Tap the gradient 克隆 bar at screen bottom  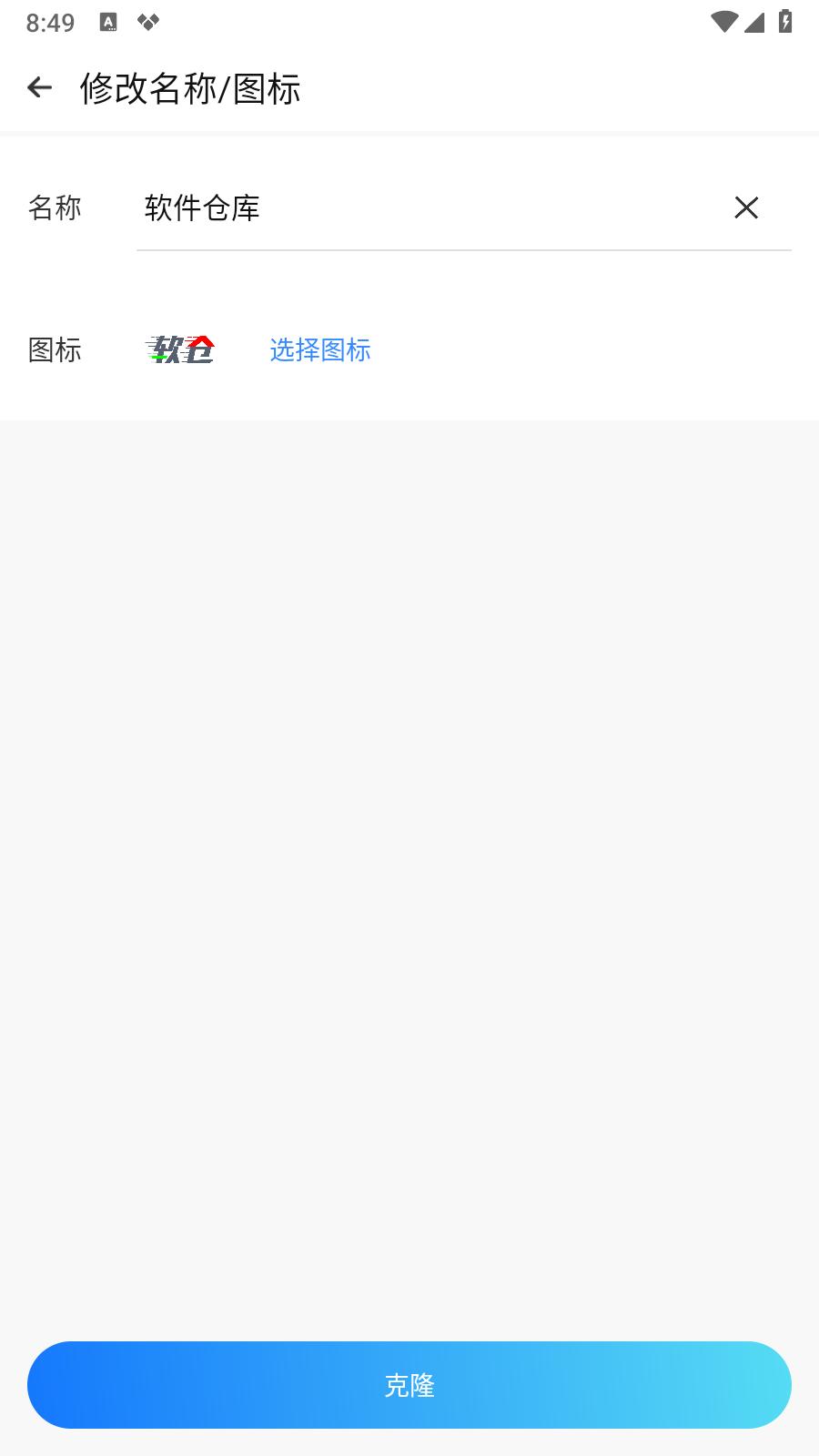pyautogui.click(x=409, y=1385)
